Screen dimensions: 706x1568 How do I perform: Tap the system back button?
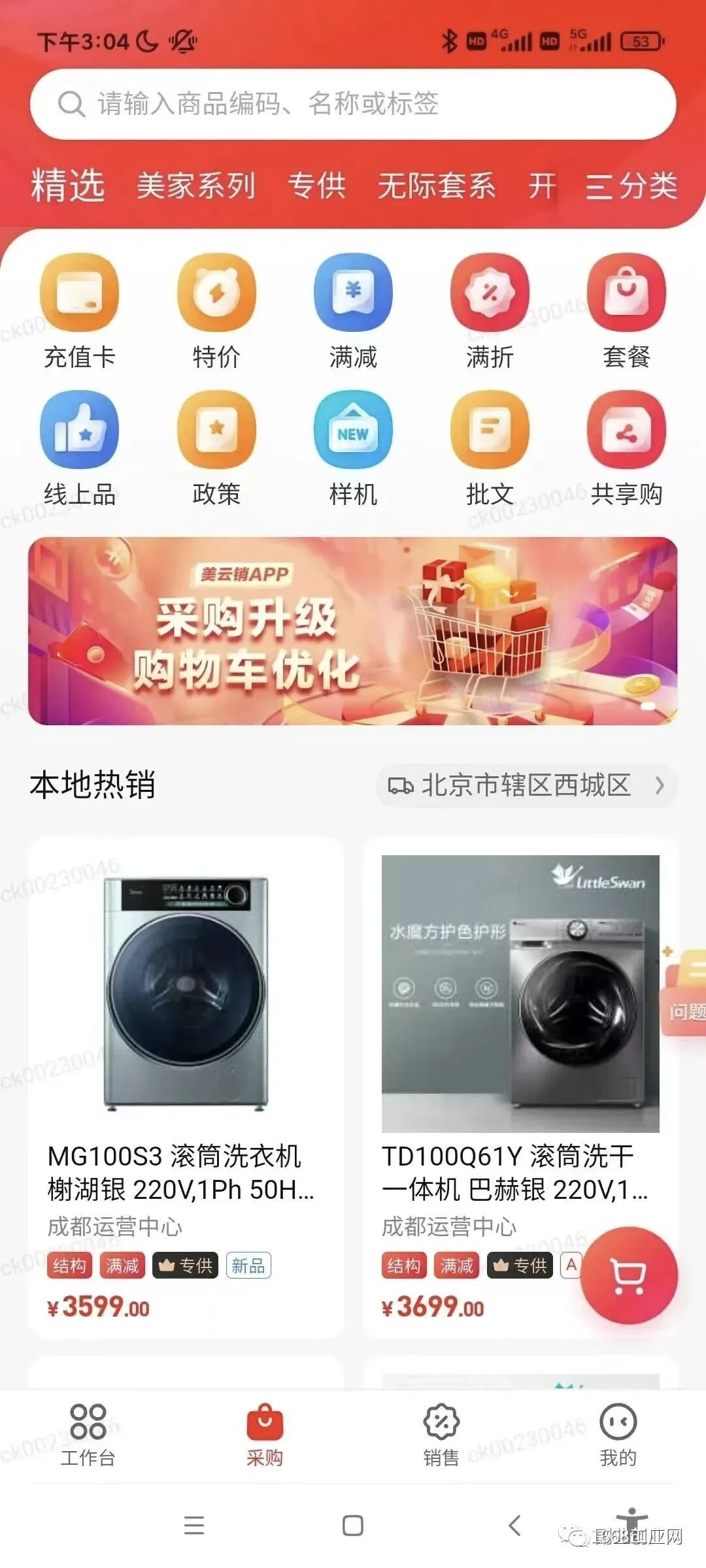515,1526
